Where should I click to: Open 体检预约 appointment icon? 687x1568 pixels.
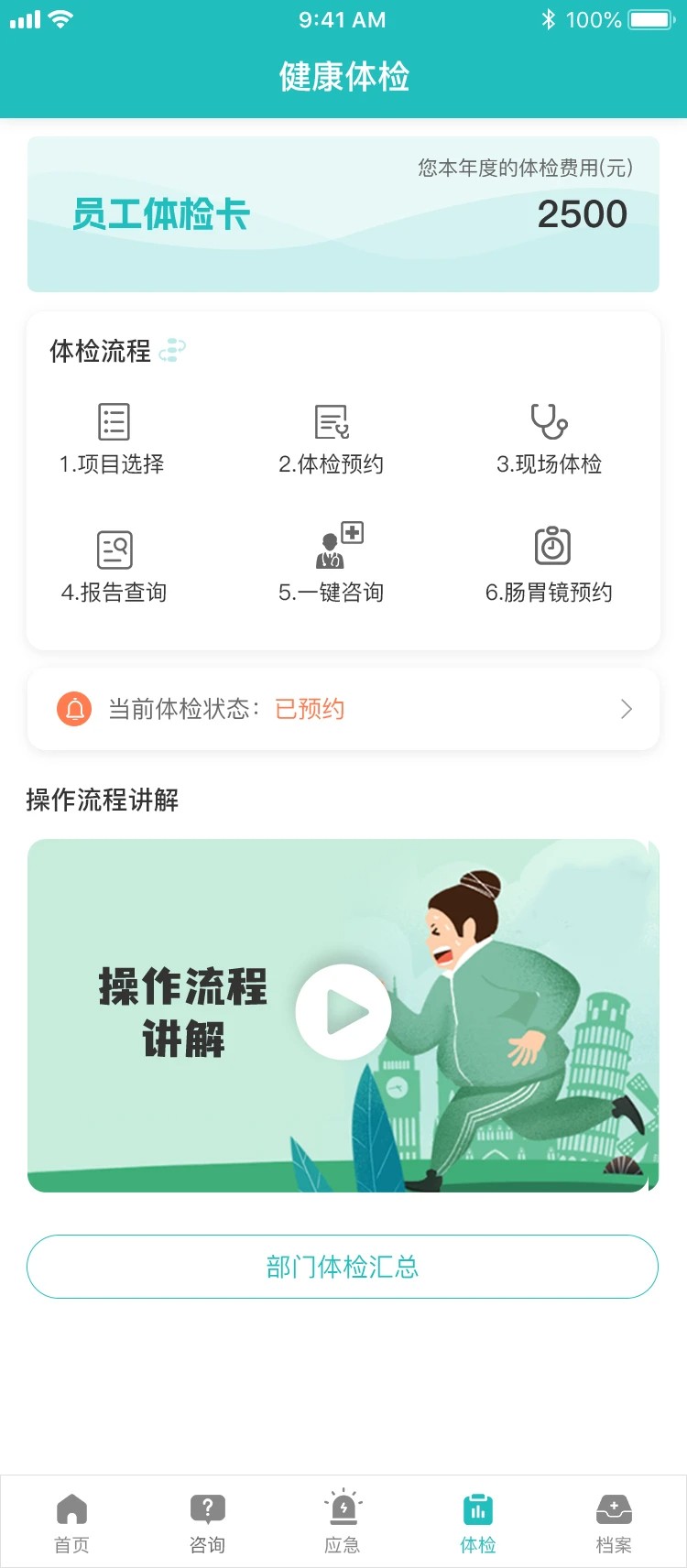[332, 422]
